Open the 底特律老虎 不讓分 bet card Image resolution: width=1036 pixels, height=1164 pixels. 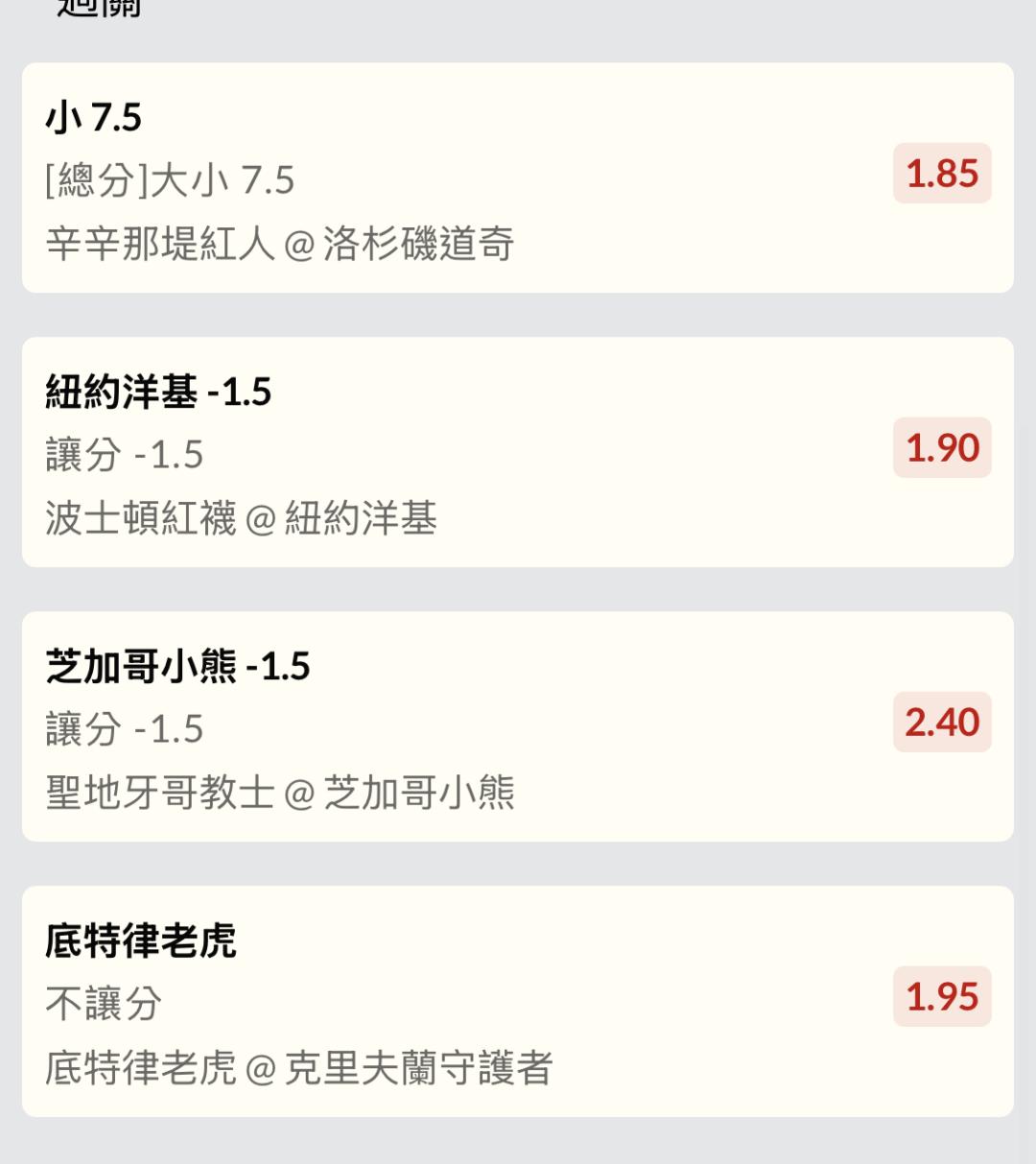pyautogui.click(x=518, y=1002)
